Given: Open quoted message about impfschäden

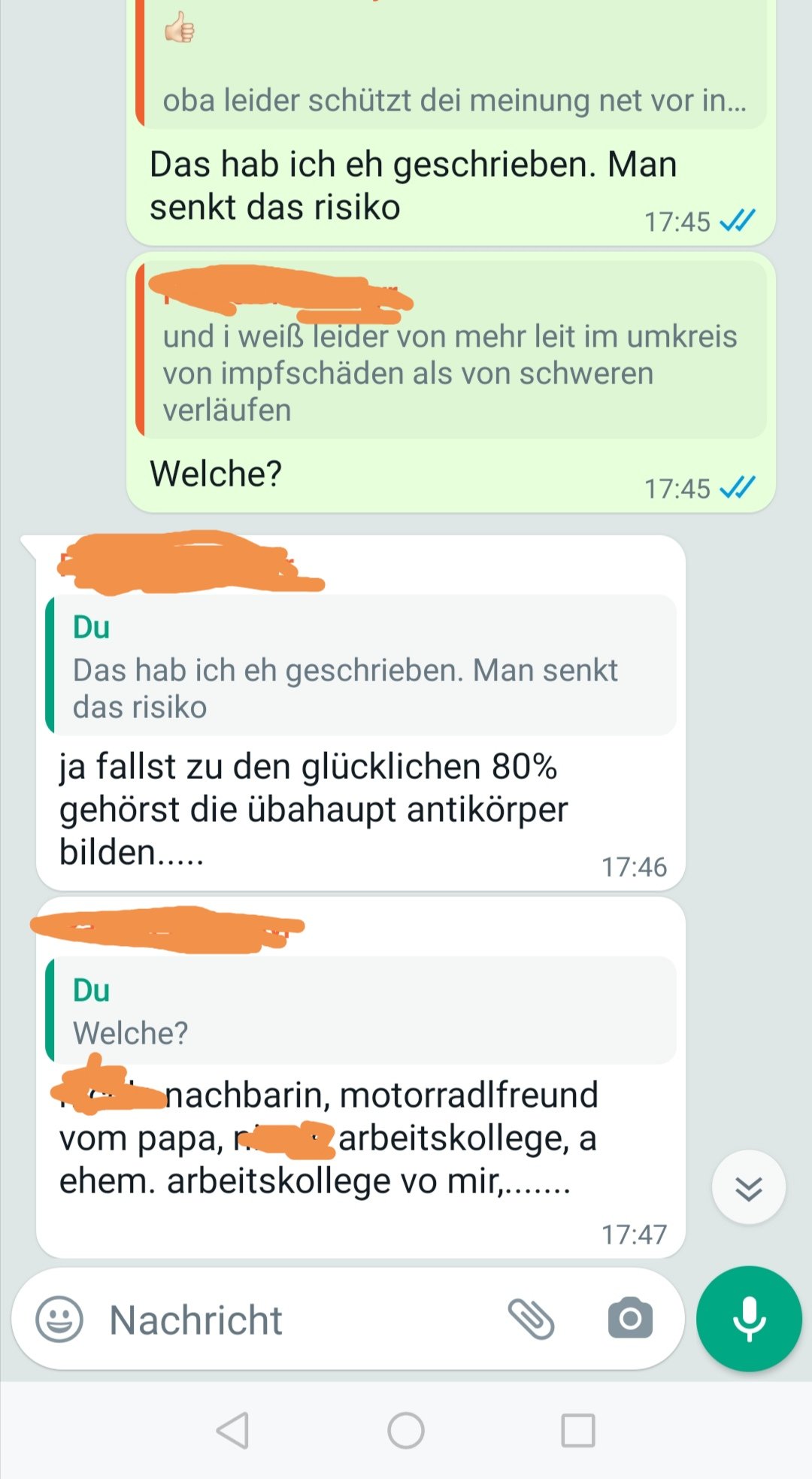Looking at the screenshot, I should [451, 349].
